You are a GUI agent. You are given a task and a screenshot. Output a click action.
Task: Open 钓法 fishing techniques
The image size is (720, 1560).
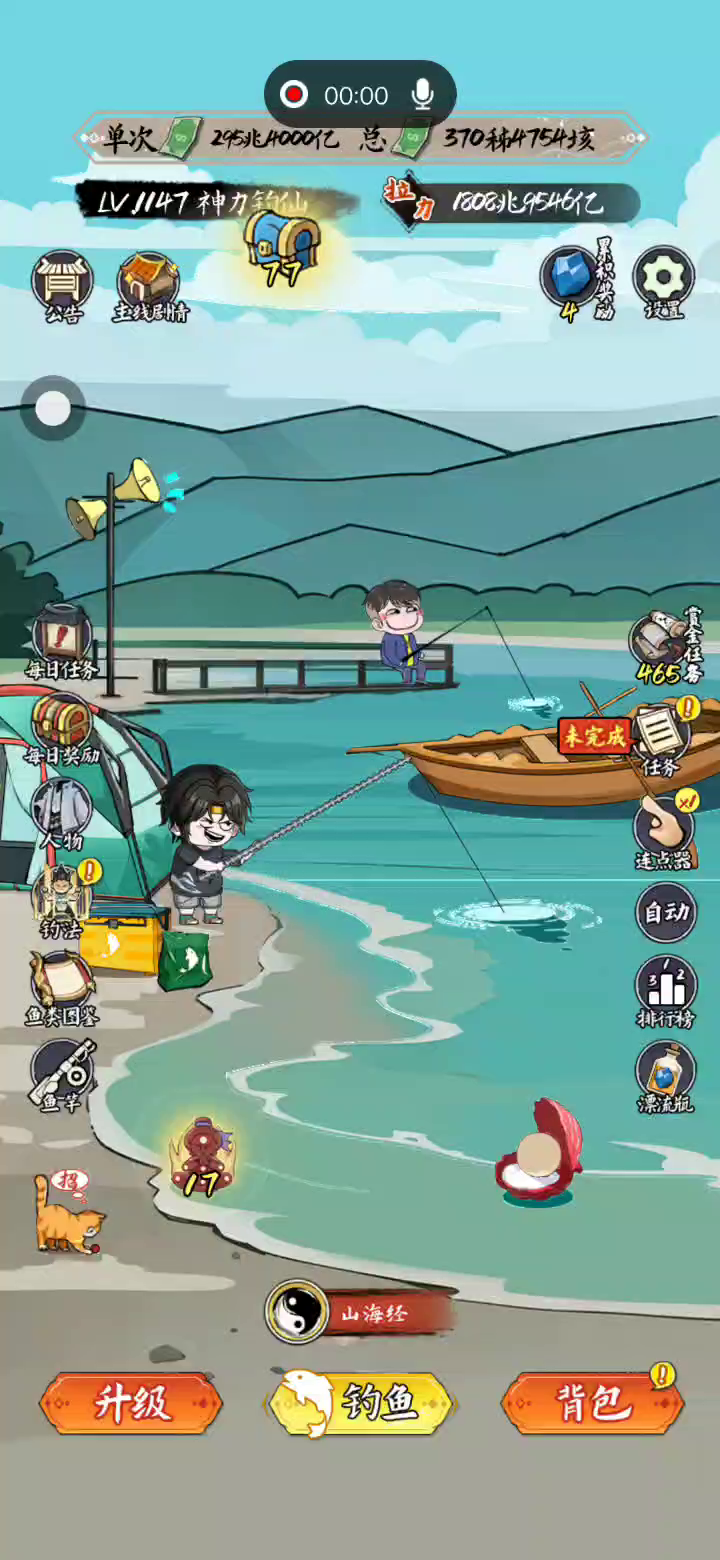point(62,896)
